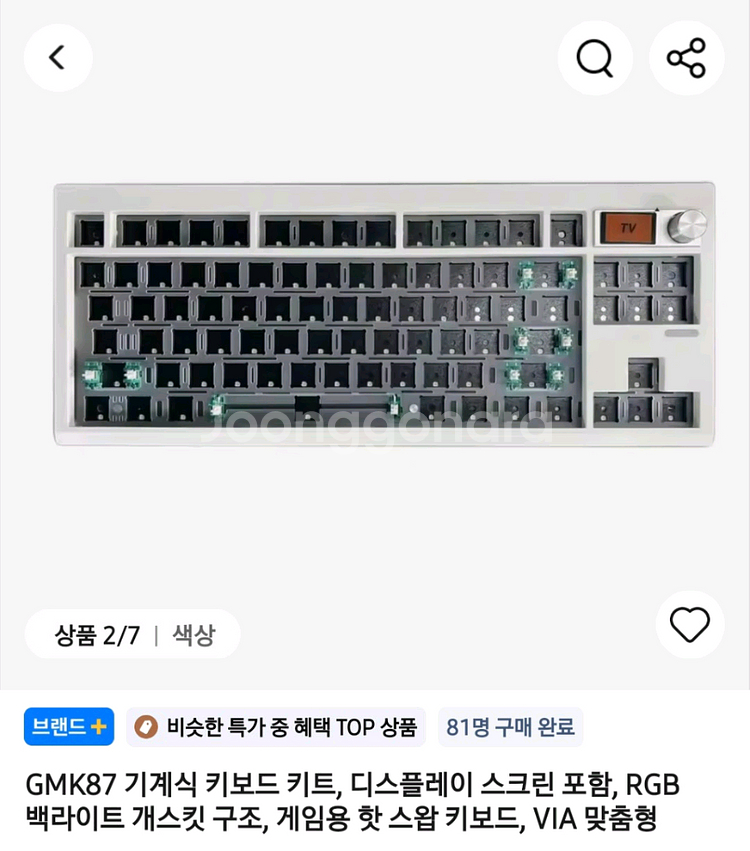
Task: Open the 비슷한 특가 중 혜택 TOP 상품 chip
Action: coord(276,727)
